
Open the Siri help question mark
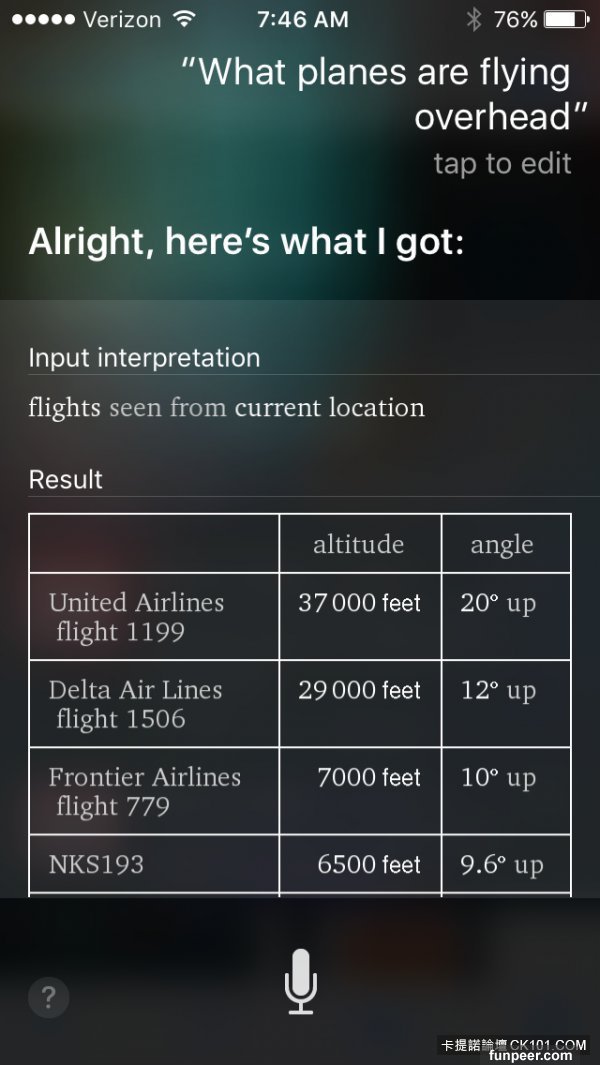coord(49,997)
